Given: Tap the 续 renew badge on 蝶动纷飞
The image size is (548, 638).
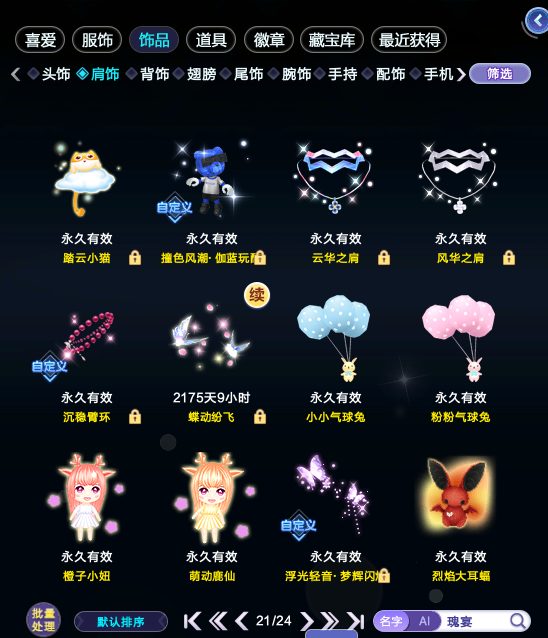Looking at the screenshot, I should 257,295.
